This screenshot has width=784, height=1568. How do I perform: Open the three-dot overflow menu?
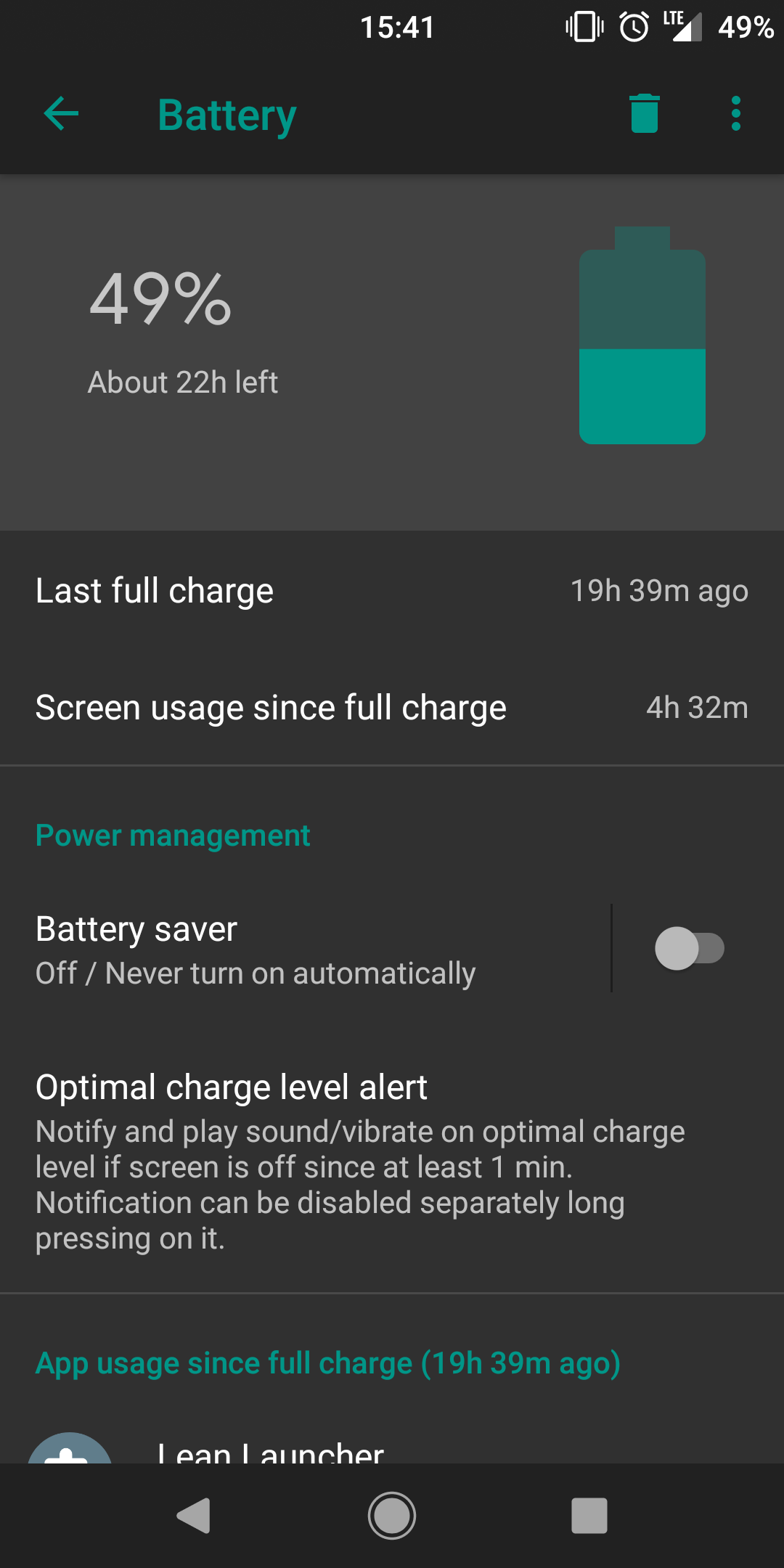click(x=736, y=114)
